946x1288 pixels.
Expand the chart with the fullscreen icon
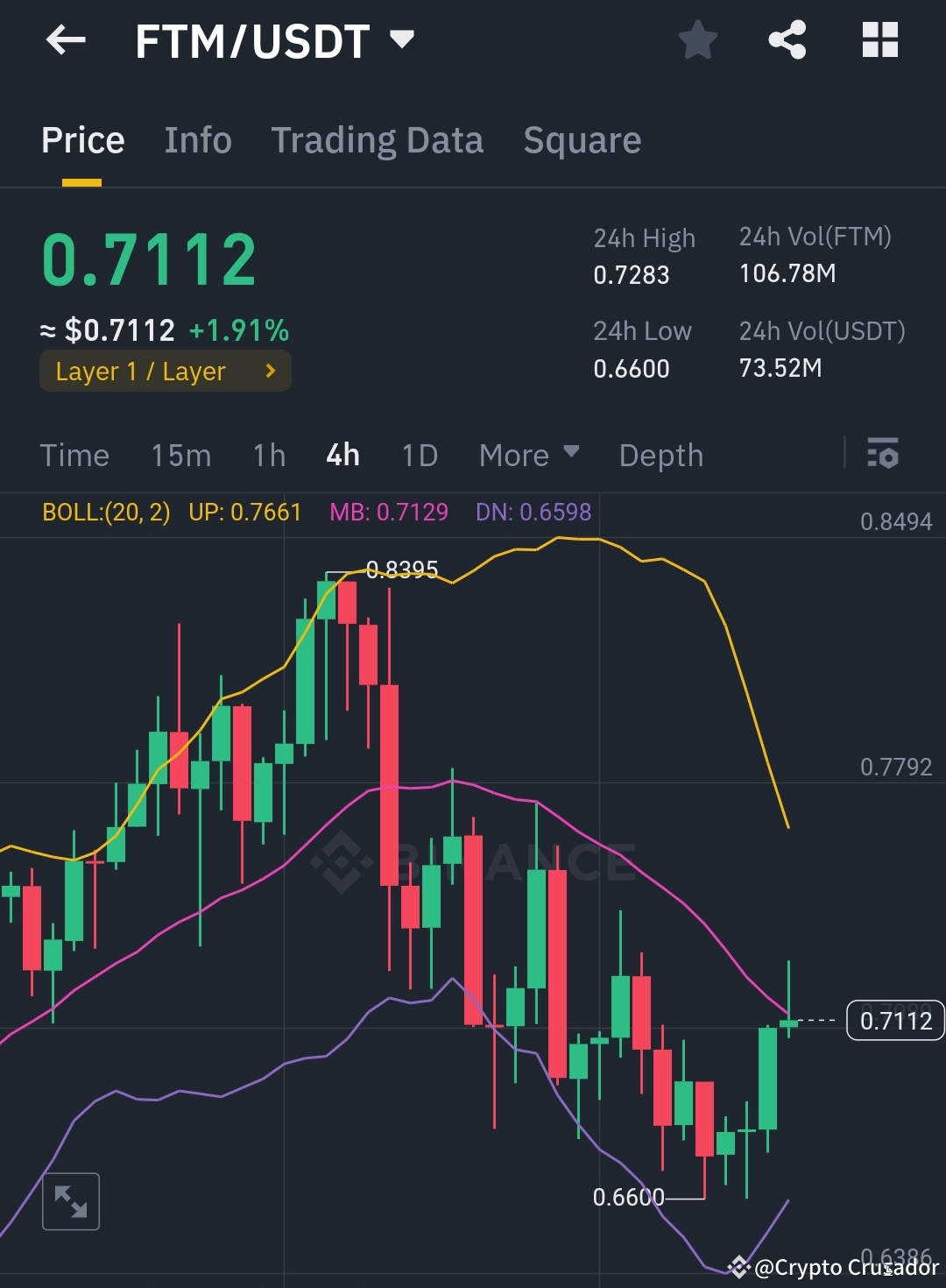click(70, 1201)
